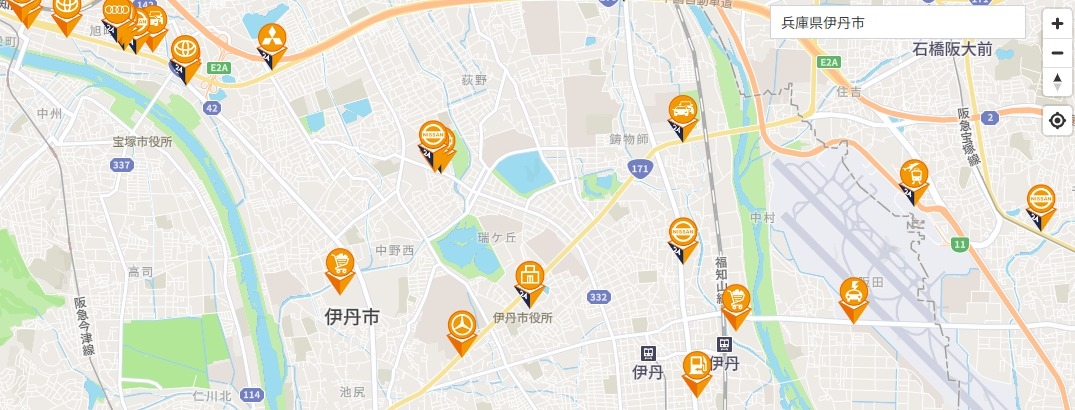Open the Audi dealer marker

pyautogui.click(x=116, y=14)
